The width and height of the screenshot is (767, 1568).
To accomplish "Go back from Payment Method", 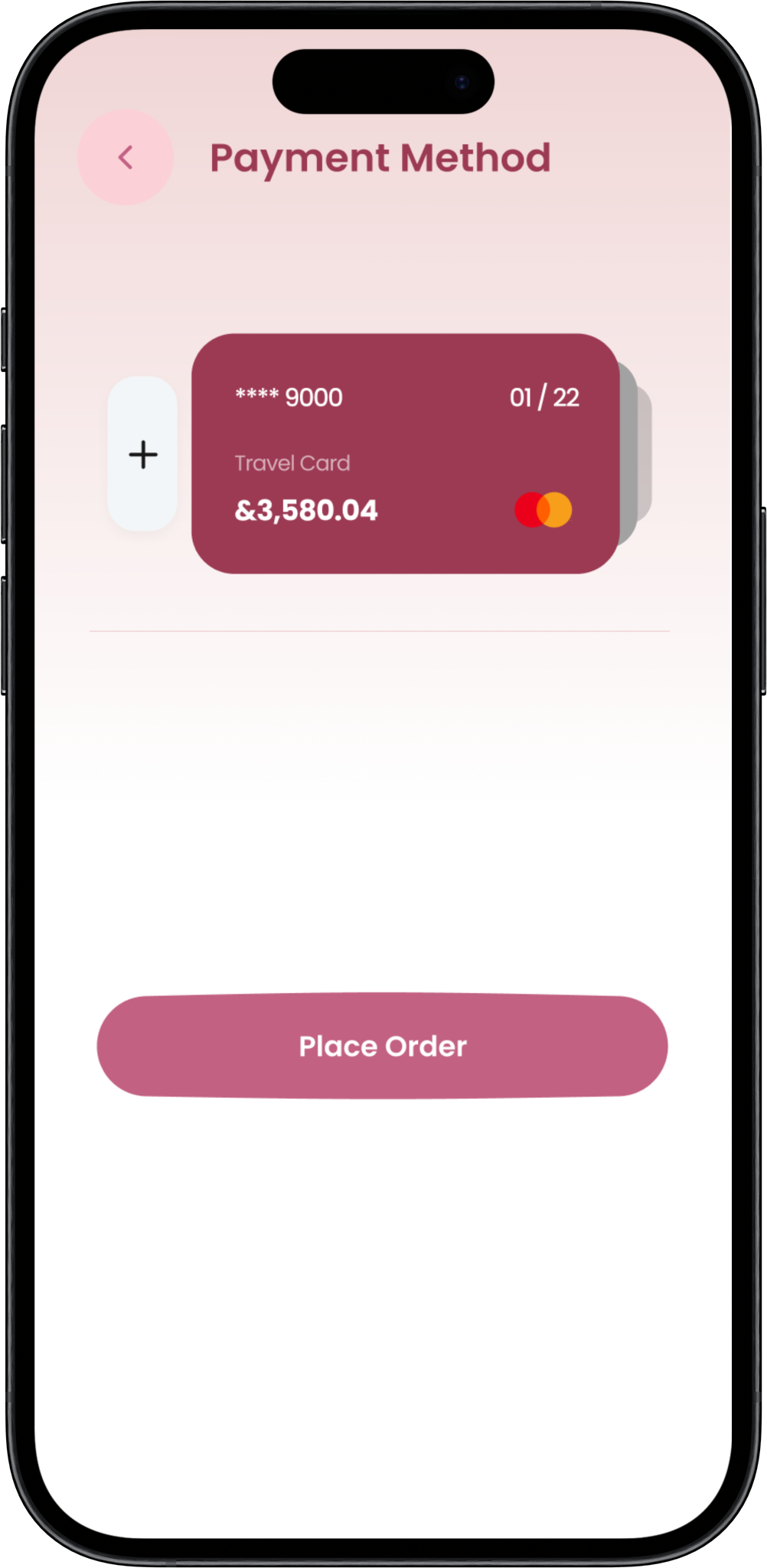I will 126,158.
